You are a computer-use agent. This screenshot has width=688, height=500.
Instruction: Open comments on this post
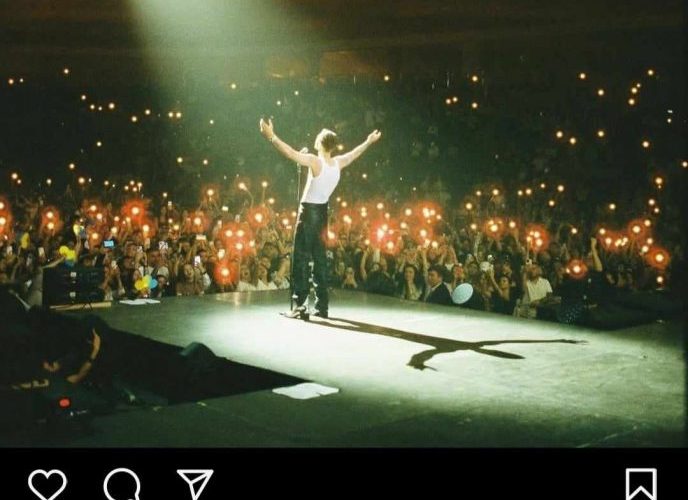click(x=121, y=485)
